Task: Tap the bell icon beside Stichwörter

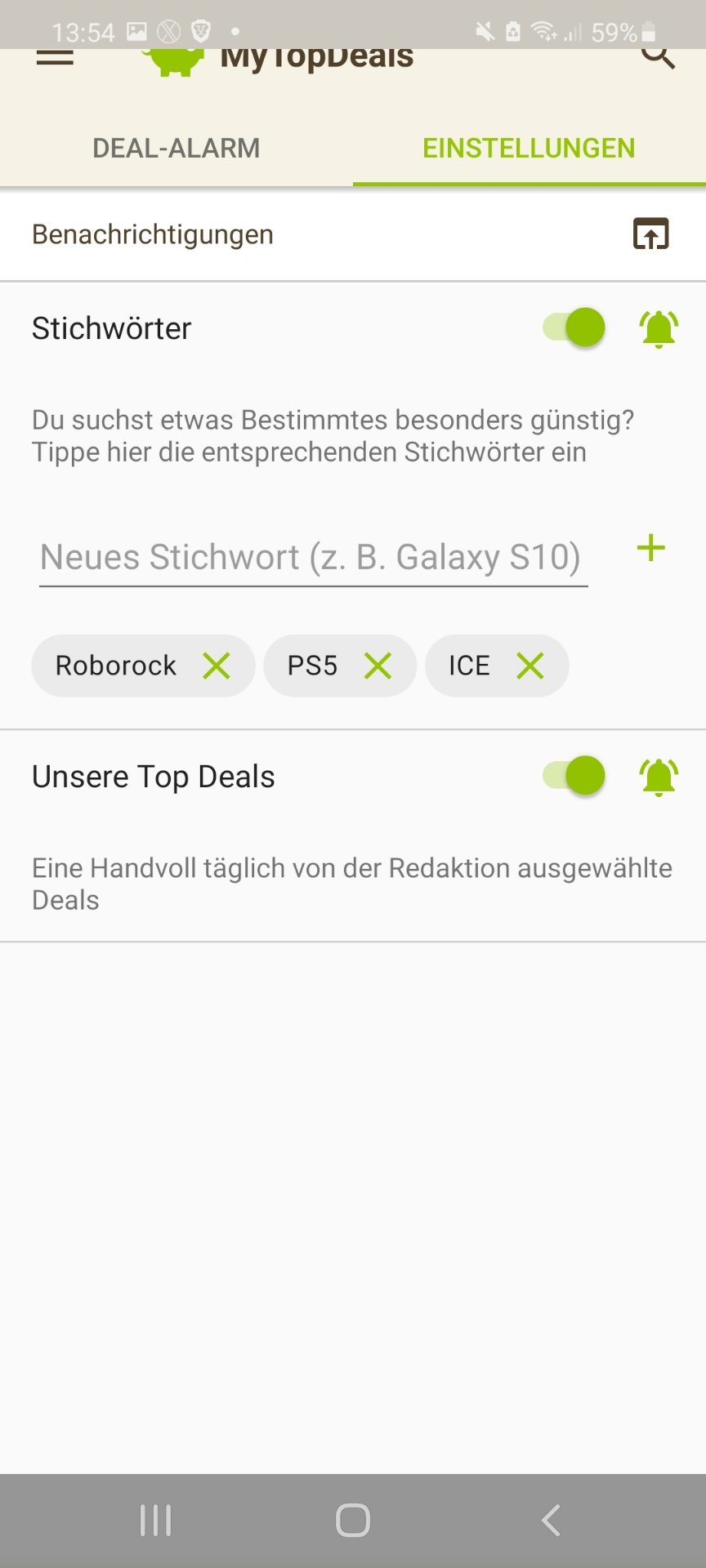Action: (x=659, y=328)
